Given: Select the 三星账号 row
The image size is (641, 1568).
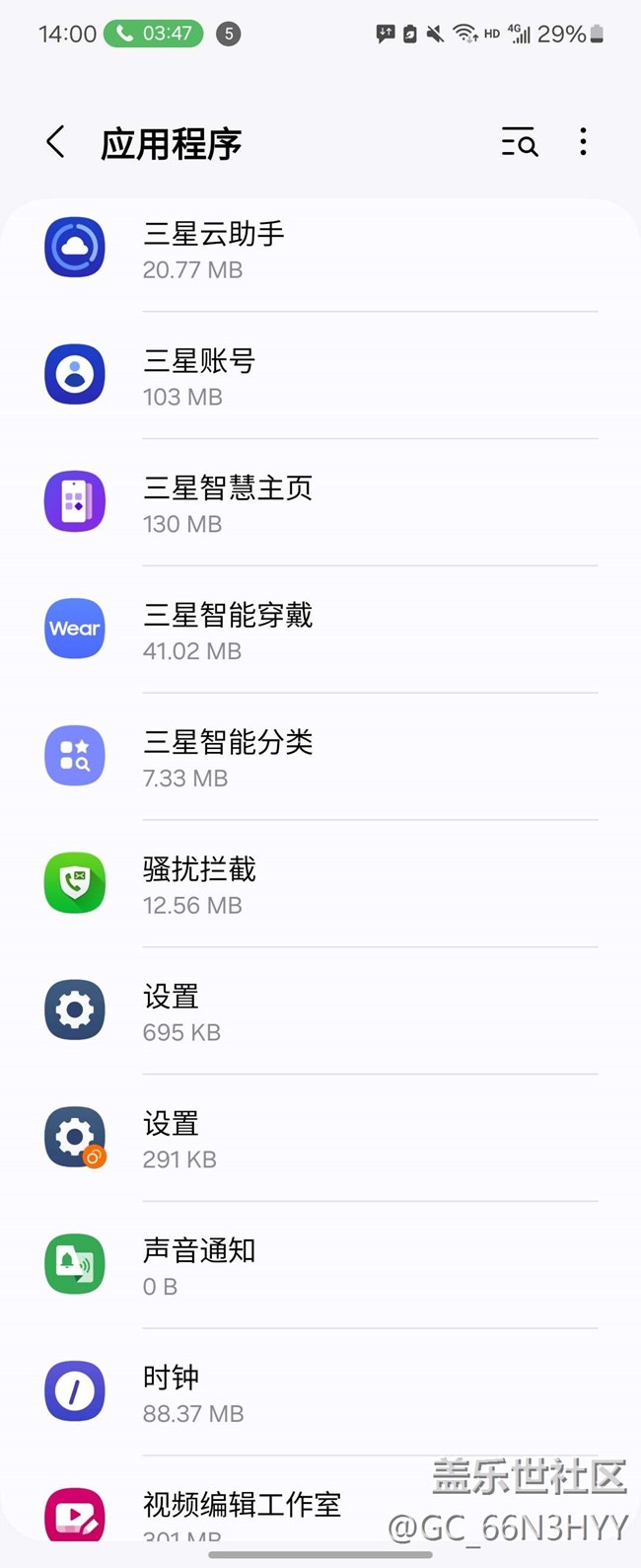Looking at the screenshot, I should tap(320, 376).
